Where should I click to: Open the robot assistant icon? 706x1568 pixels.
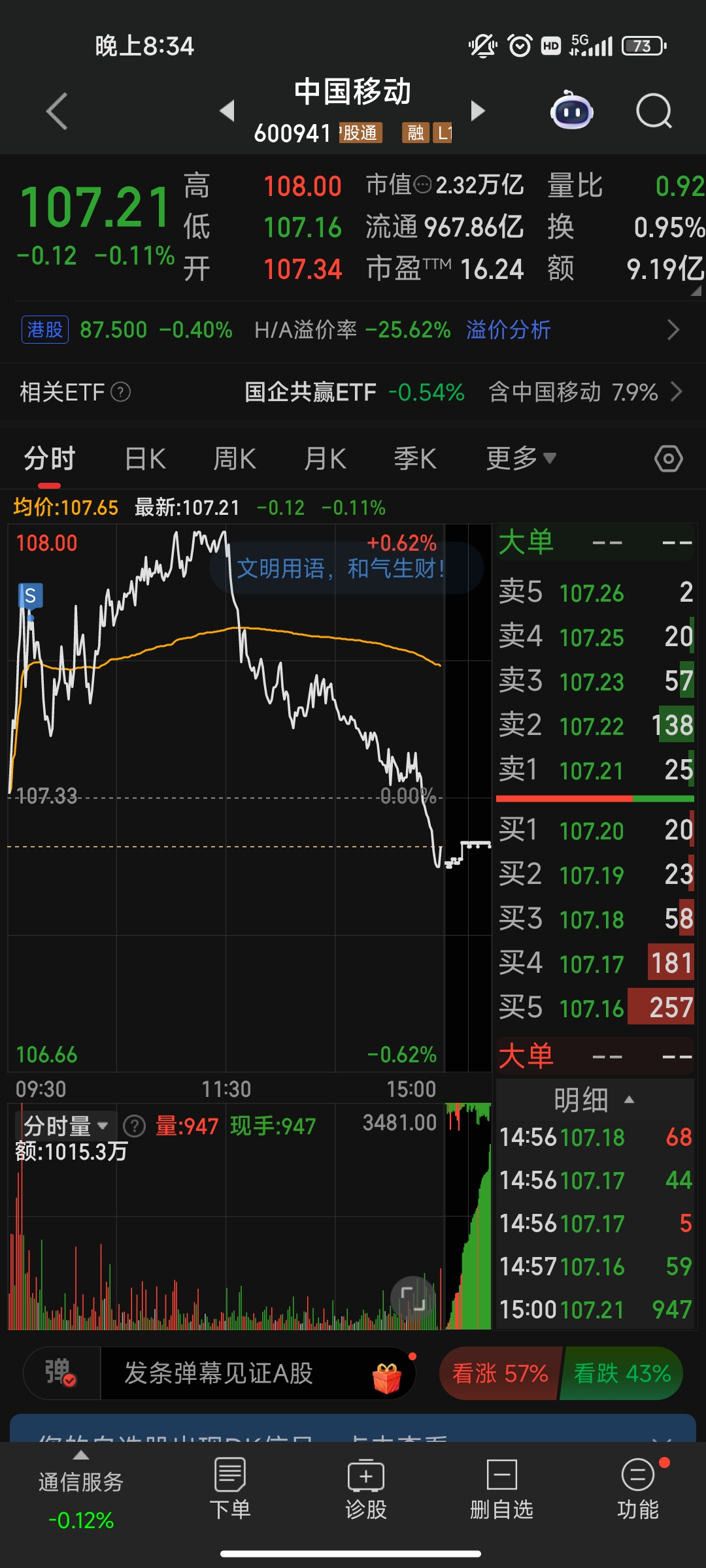(571, 111)
